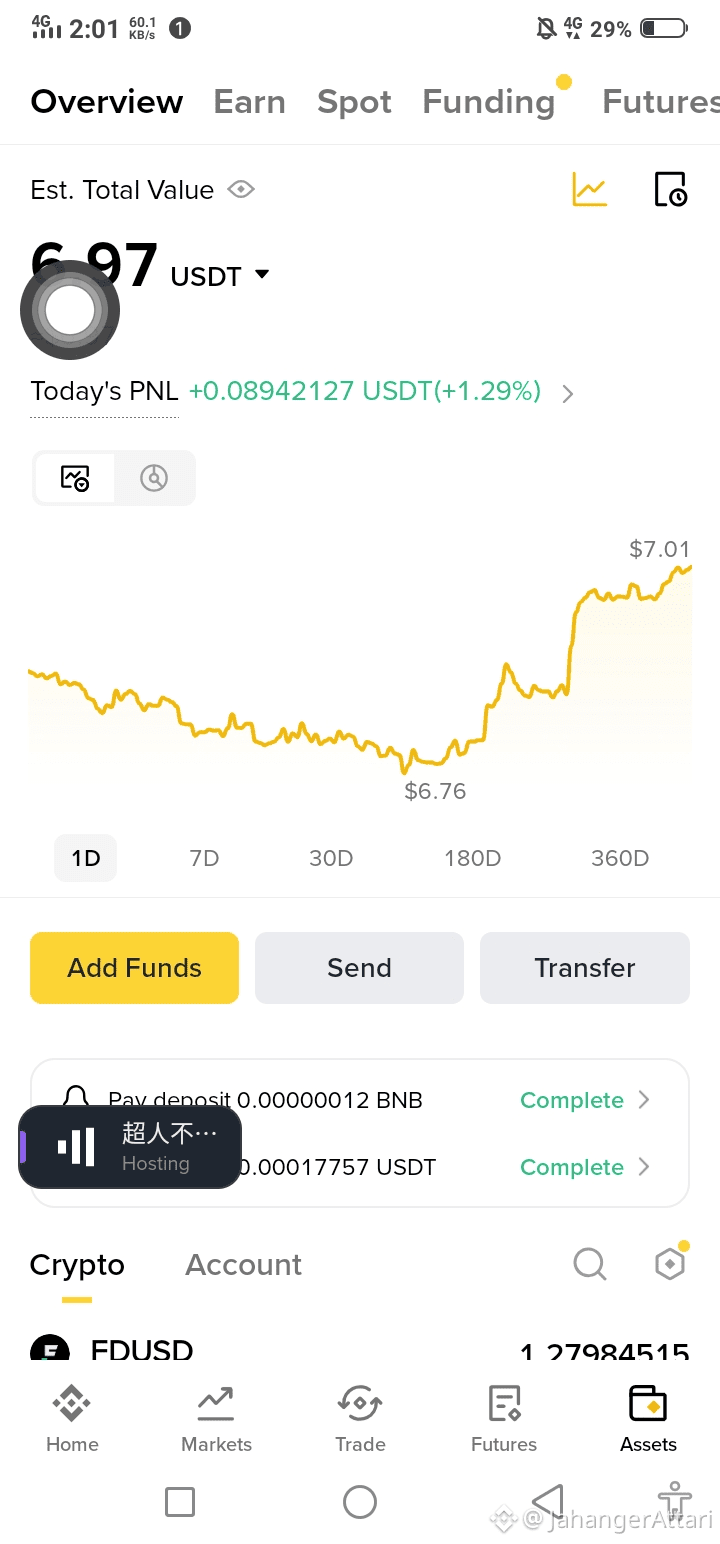Select the 7D chart range

click(x=204, y=858)
